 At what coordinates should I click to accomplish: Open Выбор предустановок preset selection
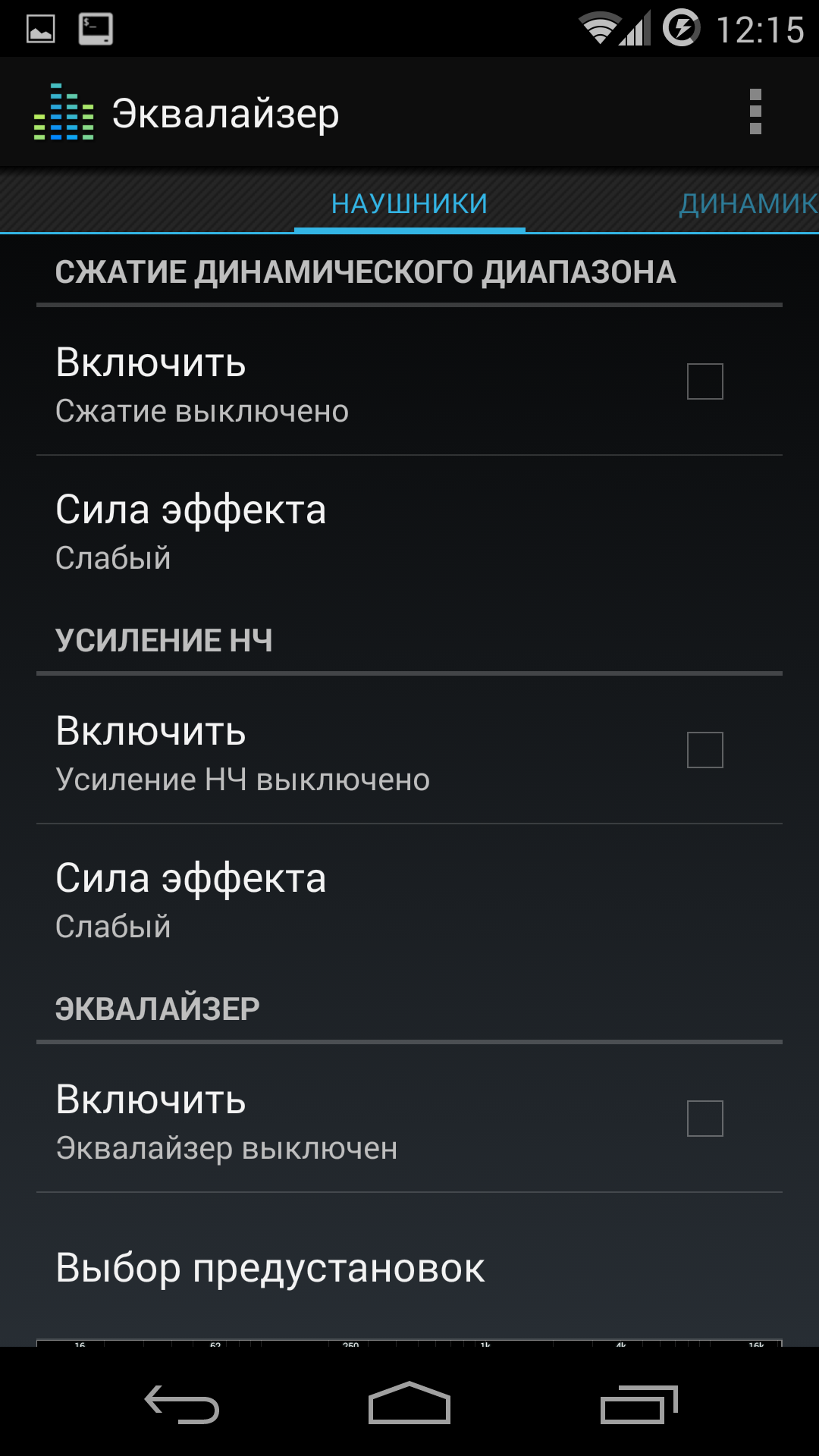tap(409, 1268)
